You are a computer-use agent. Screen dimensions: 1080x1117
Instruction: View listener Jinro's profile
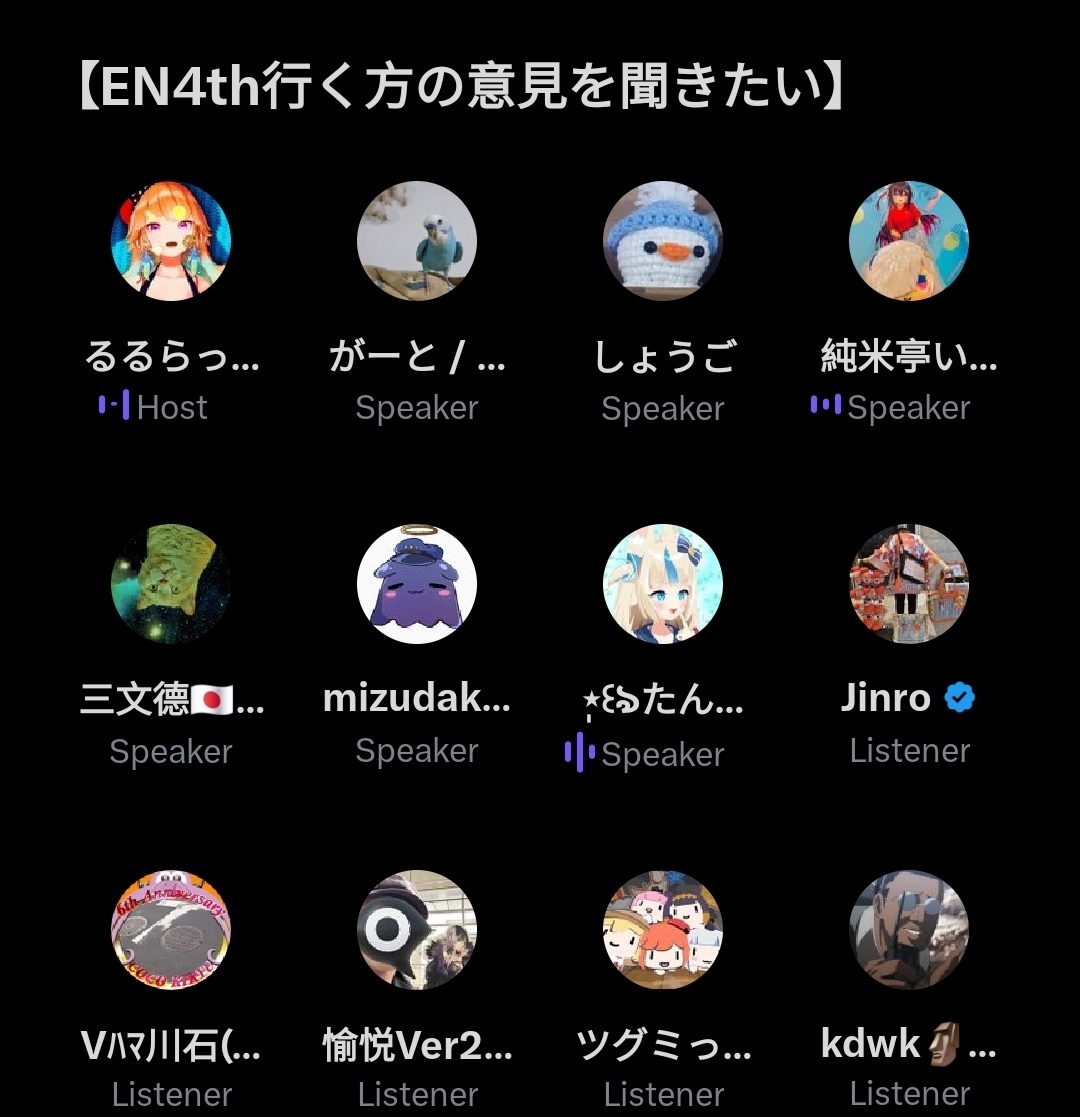coord(909,584)
